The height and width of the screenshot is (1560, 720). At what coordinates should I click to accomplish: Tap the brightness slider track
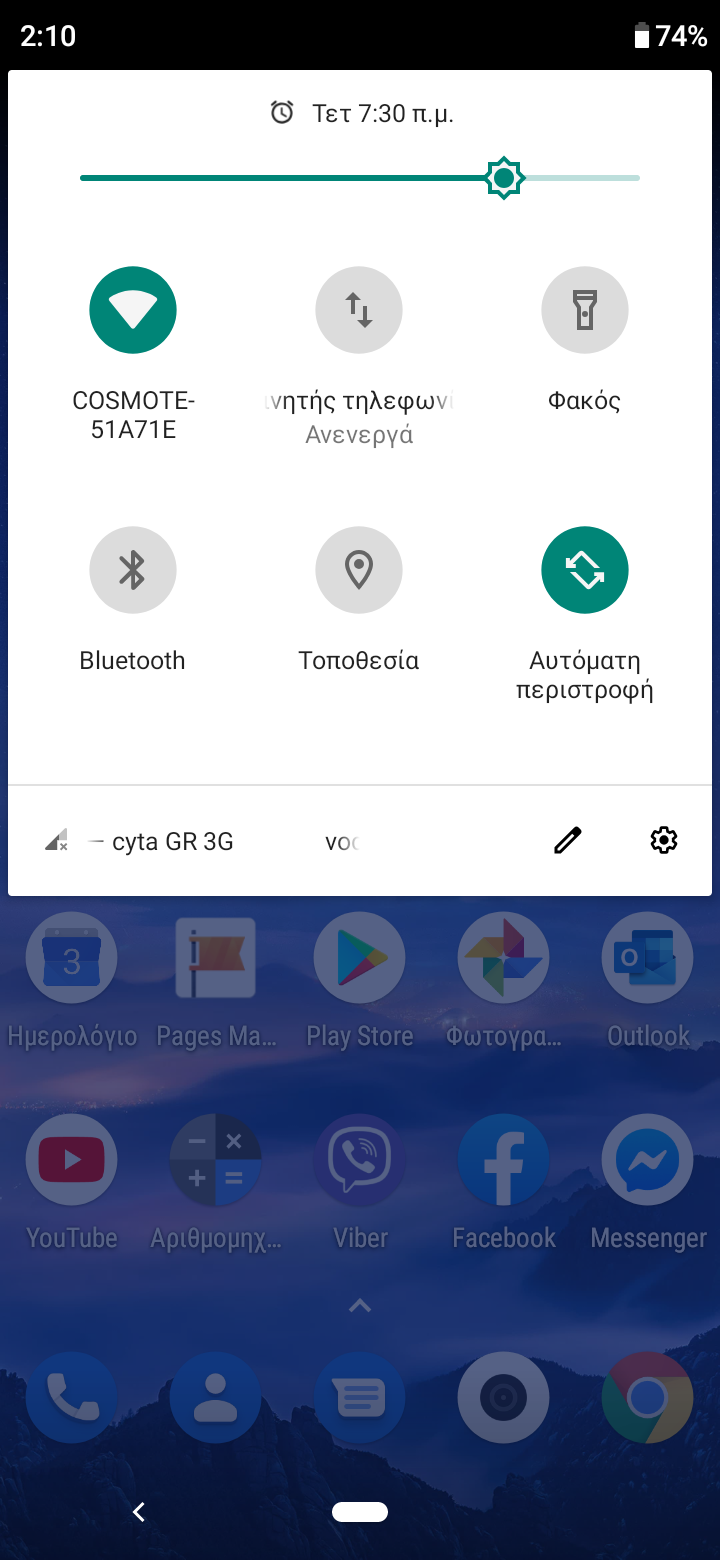point(360,178)
